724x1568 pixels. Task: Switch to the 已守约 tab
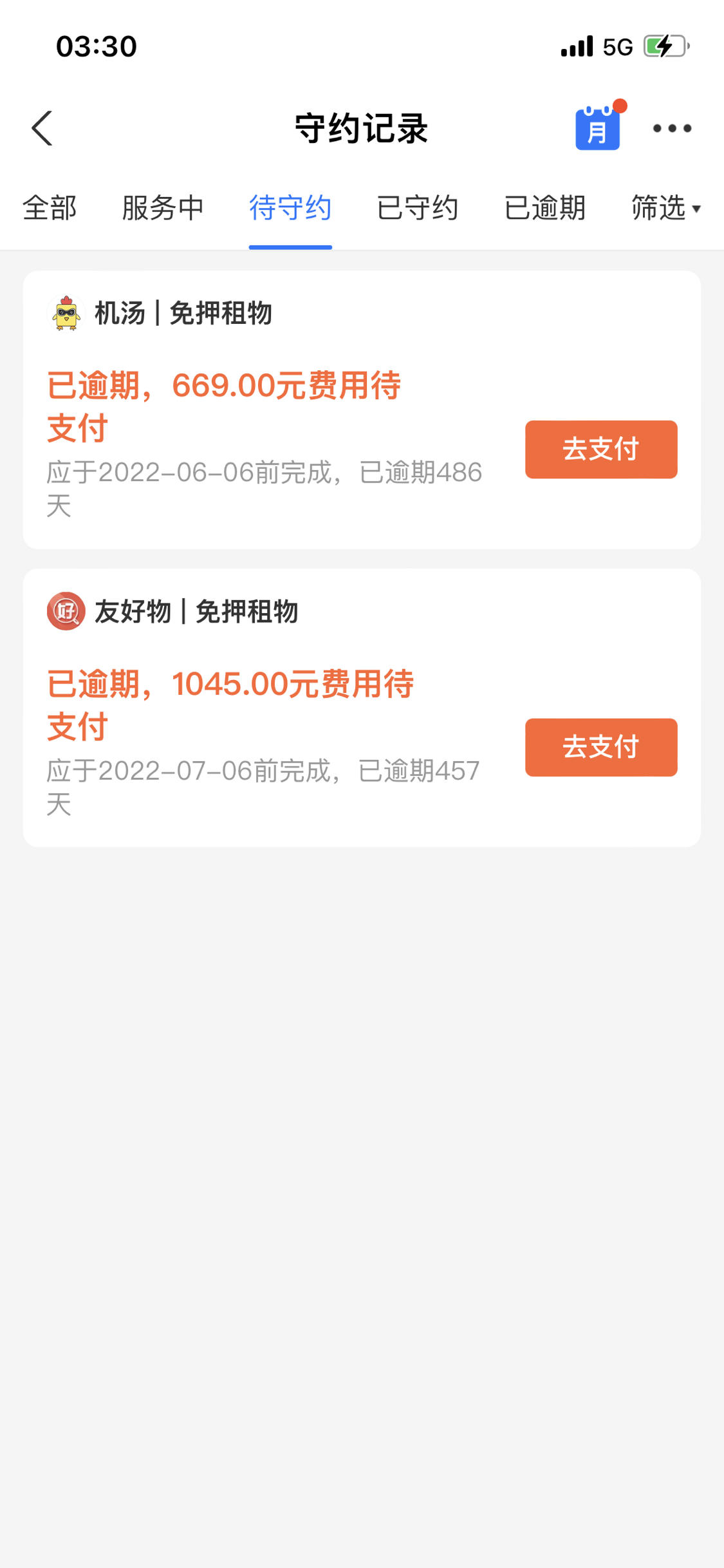pos(418,208)
